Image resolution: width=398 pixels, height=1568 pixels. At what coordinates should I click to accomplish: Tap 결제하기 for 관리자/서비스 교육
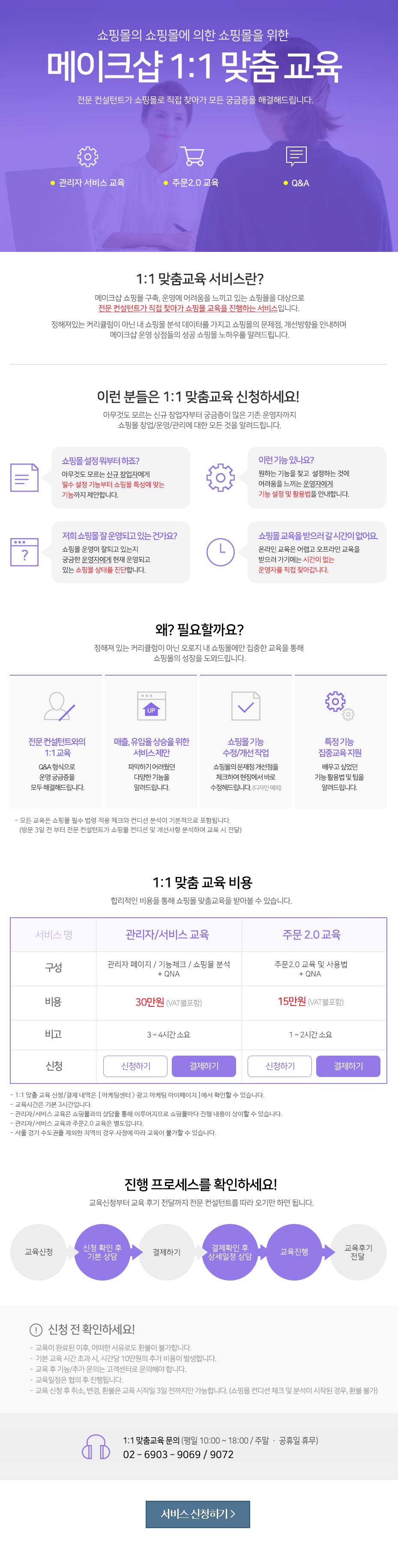[204, 1066]
